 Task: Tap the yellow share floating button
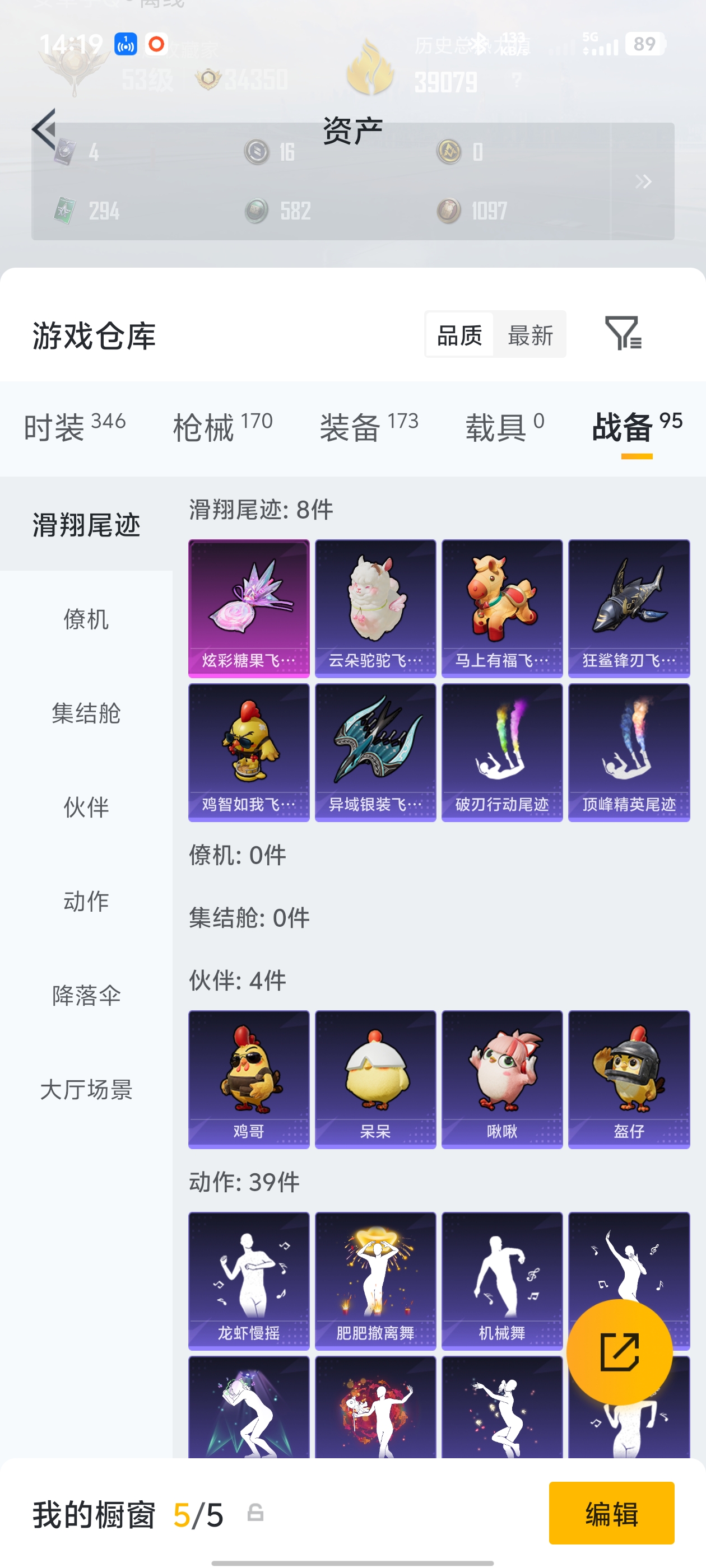point(621,1350)
